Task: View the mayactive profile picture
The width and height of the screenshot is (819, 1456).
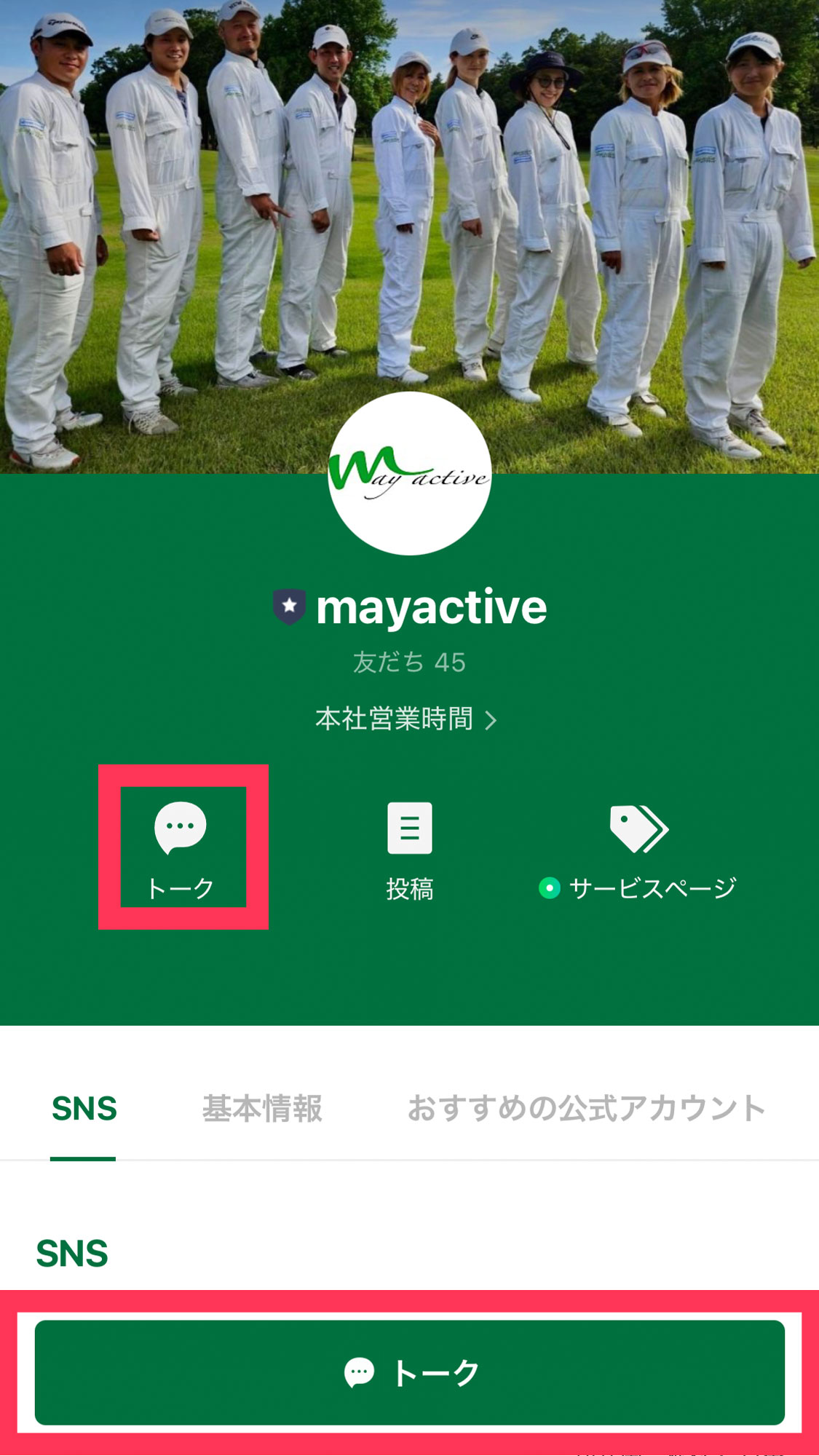Action: [x=409, y=474]
